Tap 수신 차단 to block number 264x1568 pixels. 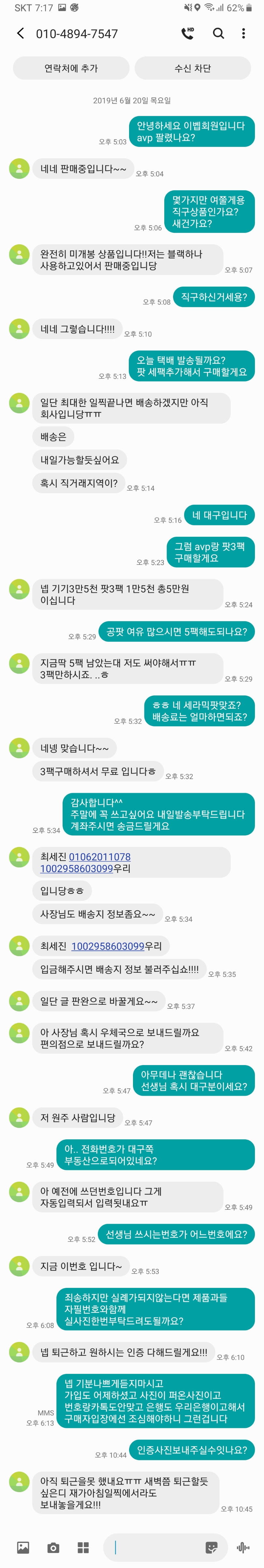(192, 68)
